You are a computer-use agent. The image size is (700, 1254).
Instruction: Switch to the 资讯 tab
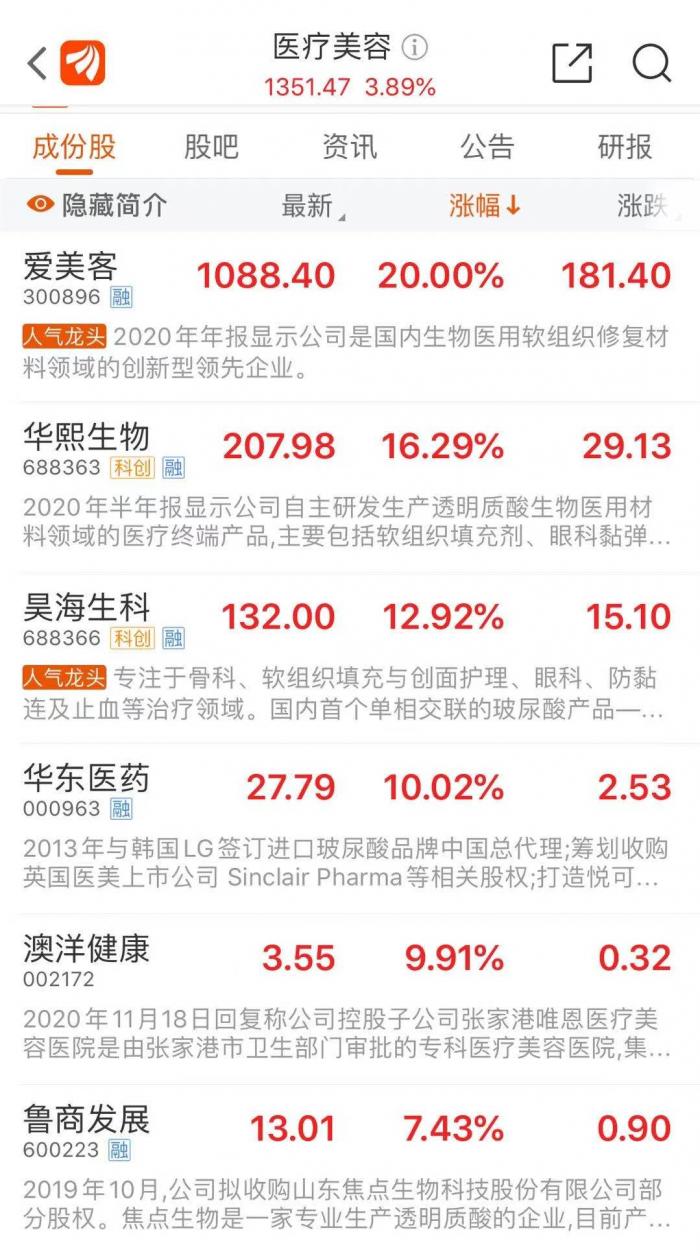pos(349,147)
